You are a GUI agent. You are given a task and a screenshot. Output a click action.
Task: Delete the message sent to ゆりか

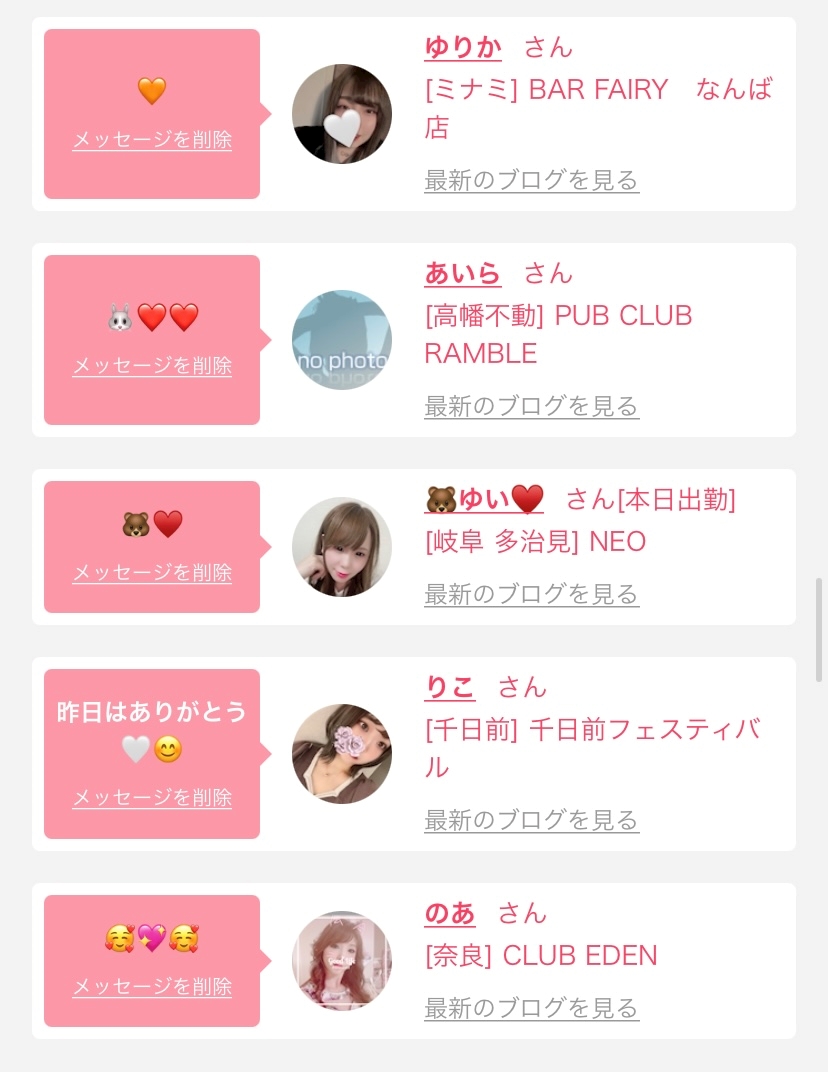pos(152,139)
